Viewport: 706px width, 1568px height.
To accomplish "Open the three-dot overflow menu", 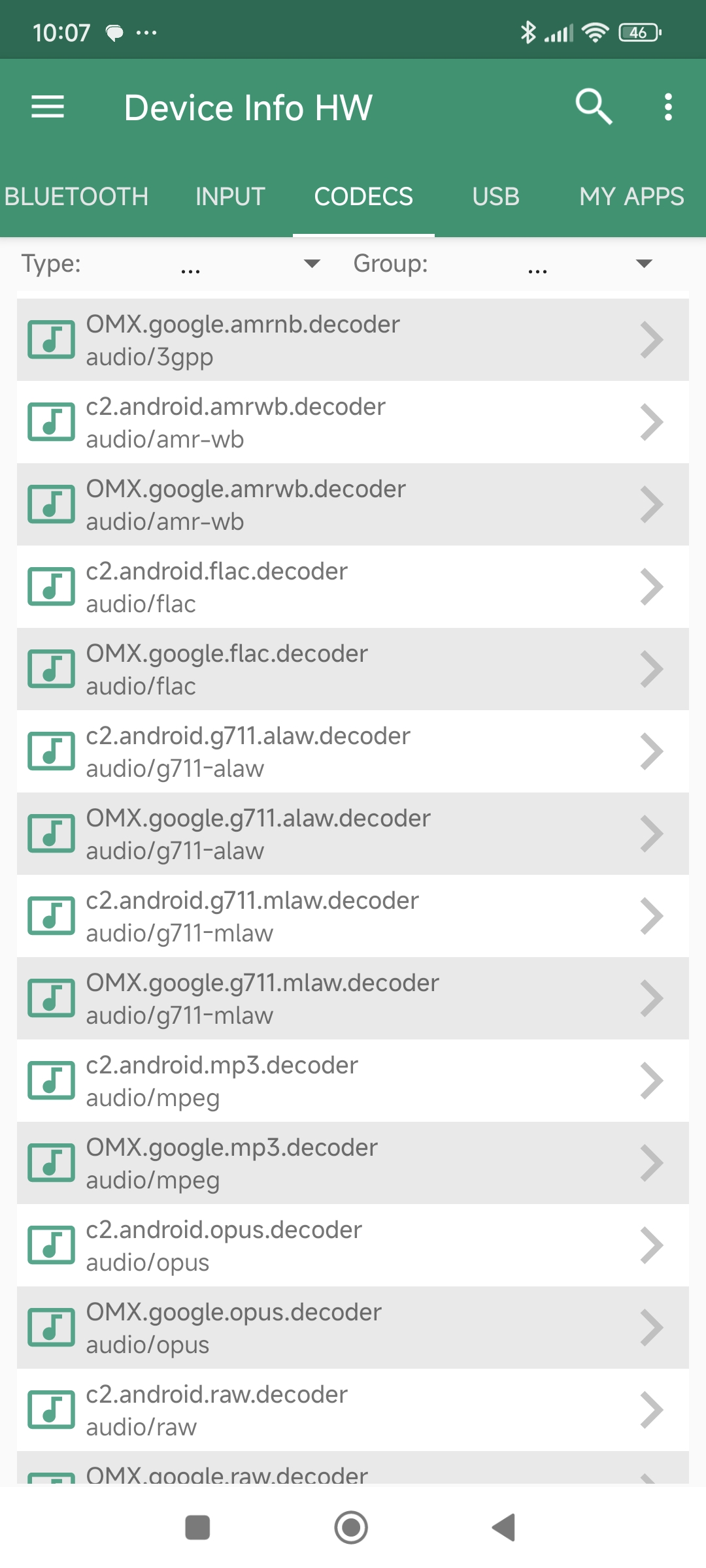I will 667,106.
